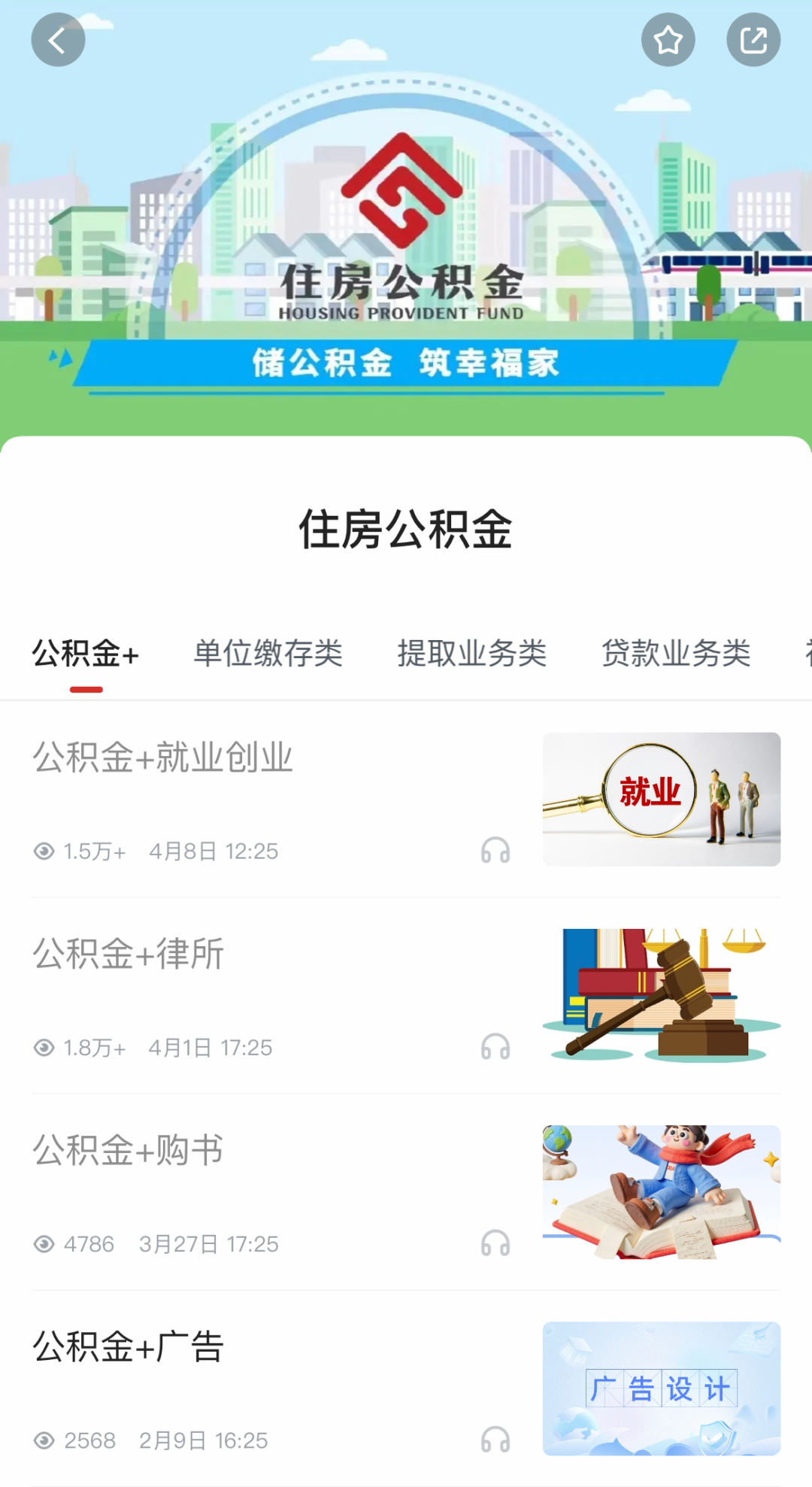Play audio for 公积金+律所
Viewport: 812px width, 1487px height.
click(x=495, y=1047)
